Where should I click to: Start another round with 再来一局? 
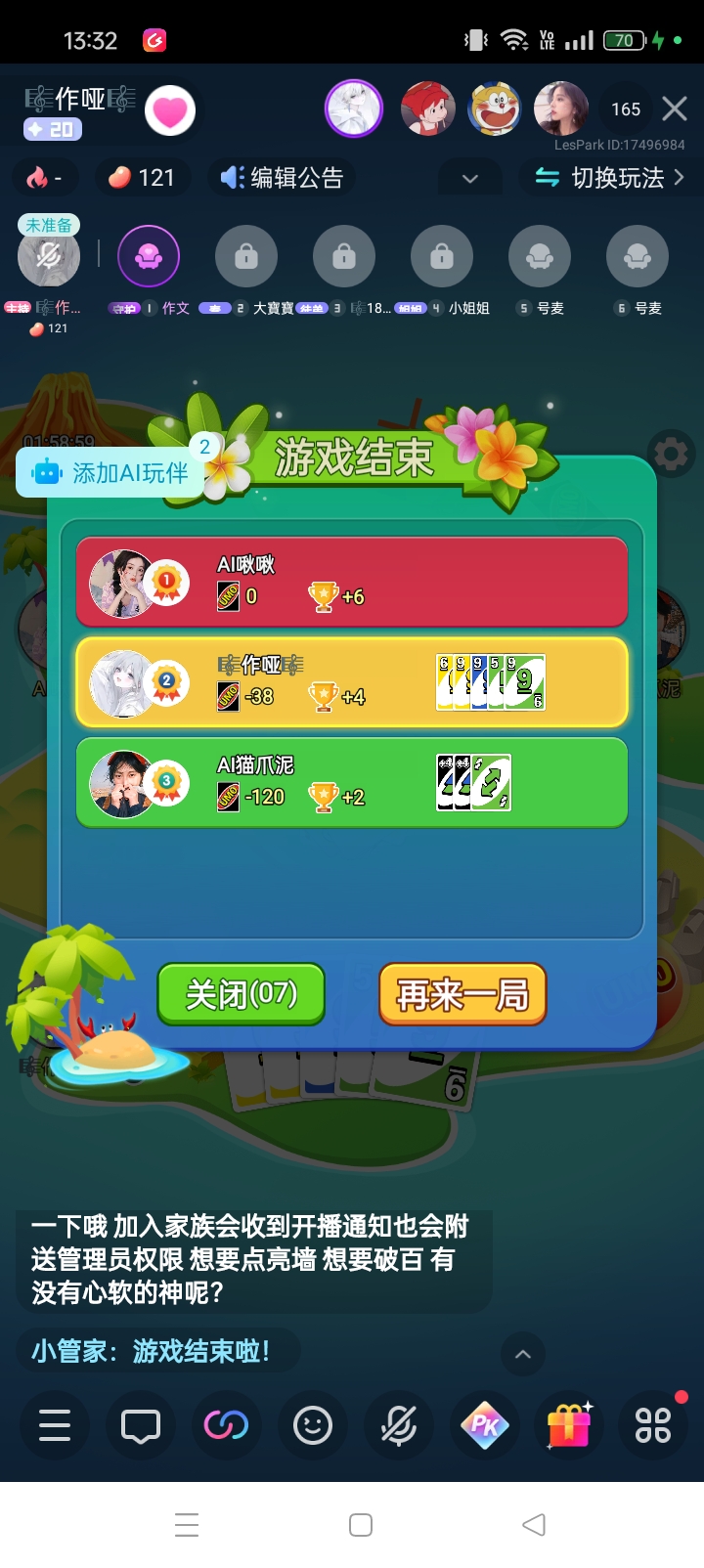pos(462,994)
